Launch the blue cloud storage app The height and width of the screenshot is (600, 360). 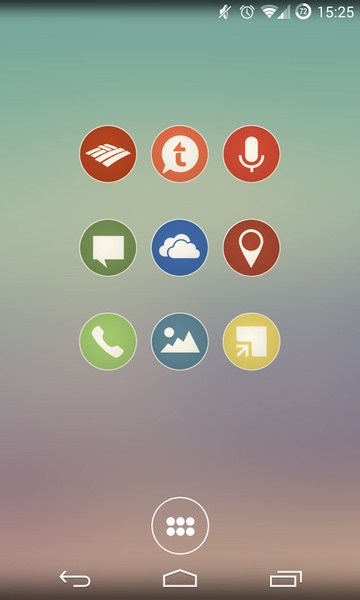pyautogui.click(x=180, y=248)
